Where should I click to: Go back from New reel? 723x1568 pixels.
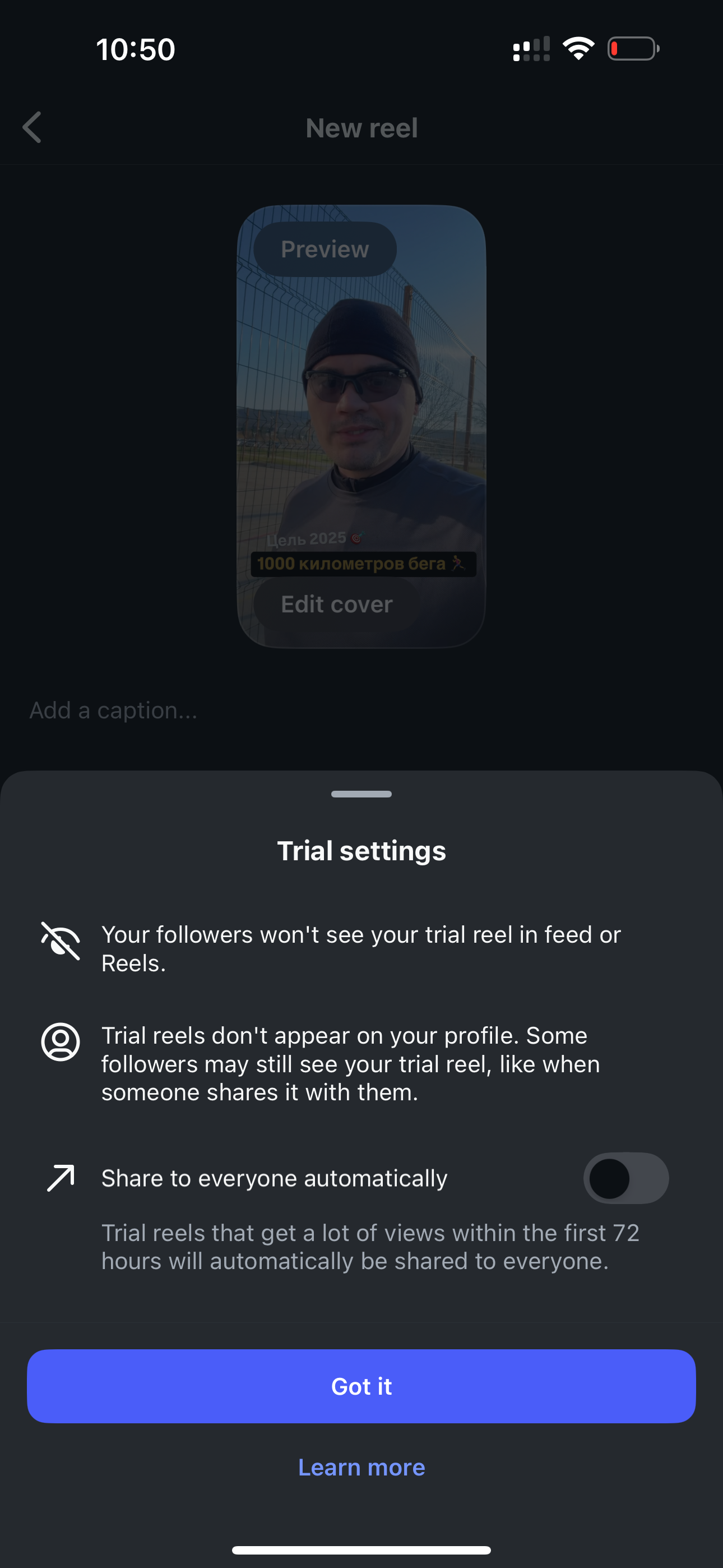tap(33, 127)
